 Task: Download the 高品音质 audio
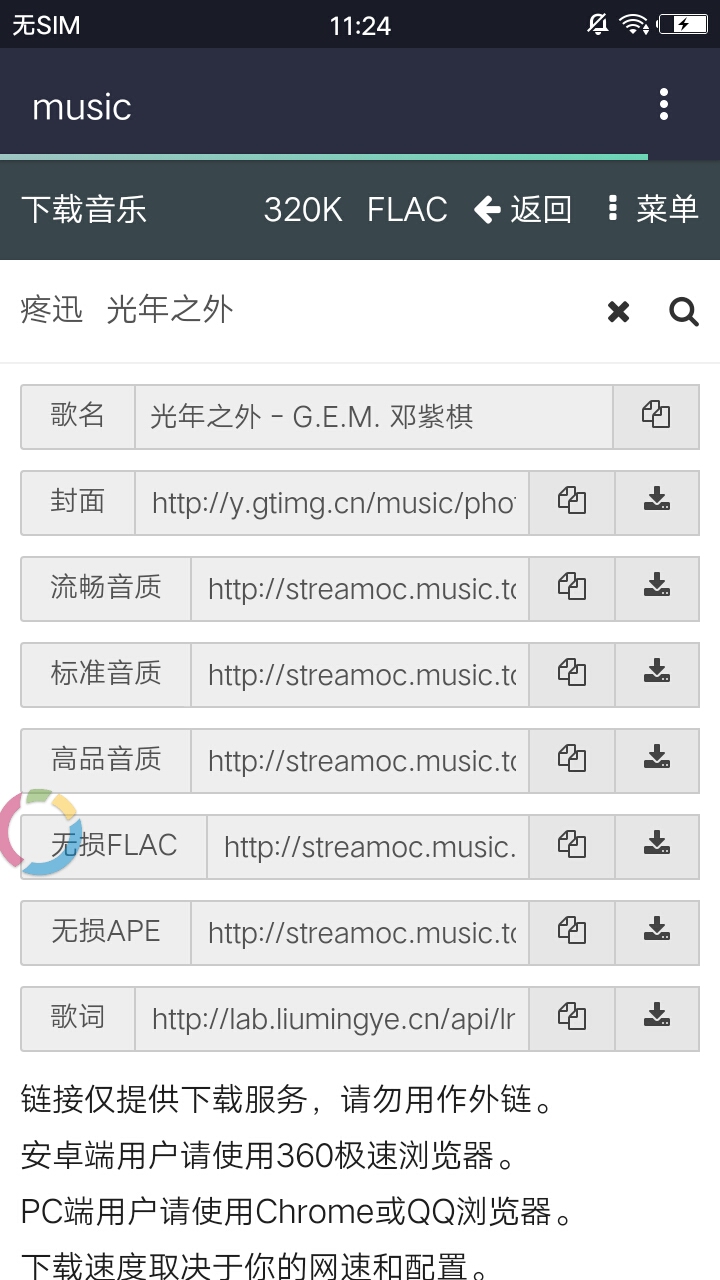pos(656,760)
